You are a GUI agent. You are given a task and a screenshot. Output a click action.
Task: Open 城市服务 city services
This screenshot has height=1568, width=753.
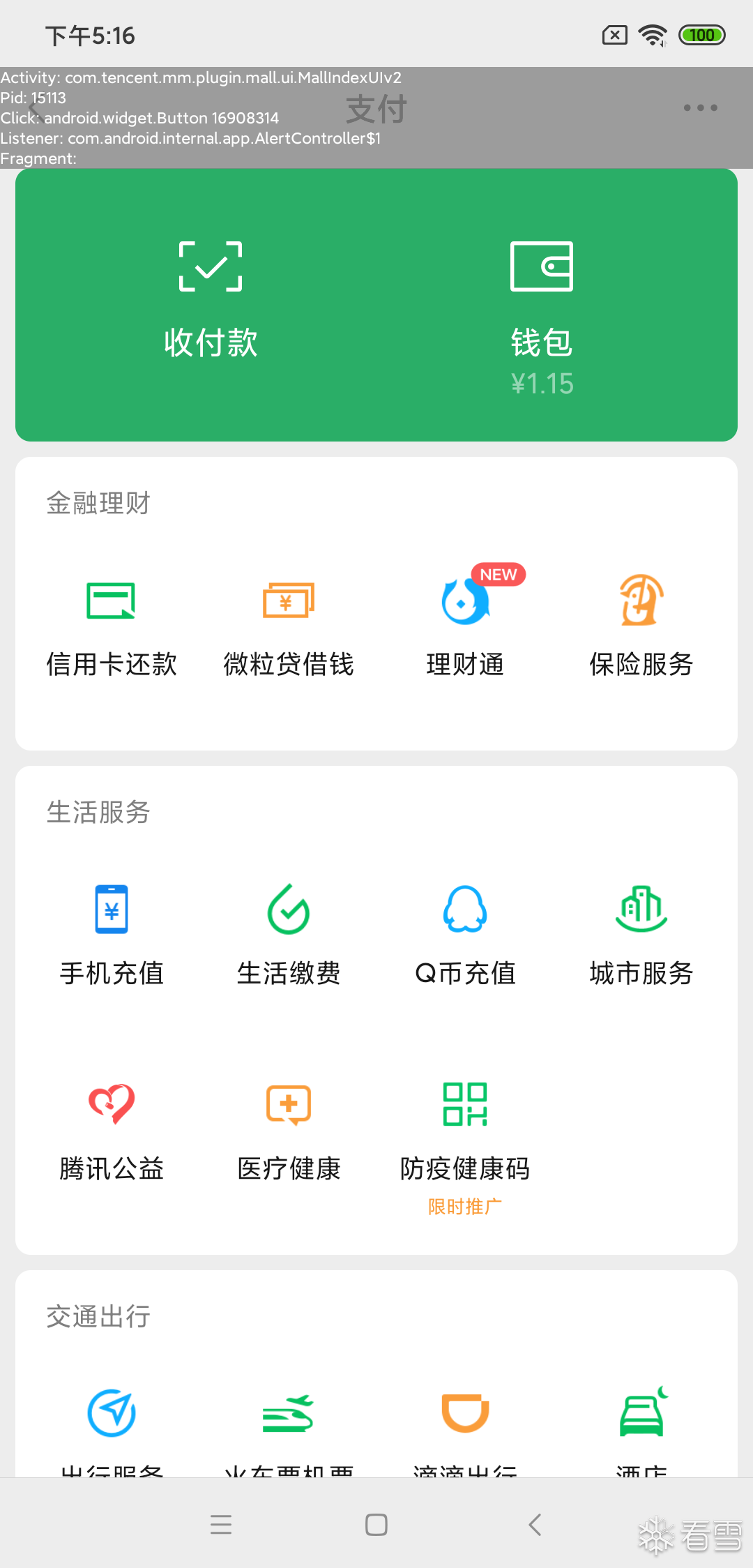[x=641, y=935]
